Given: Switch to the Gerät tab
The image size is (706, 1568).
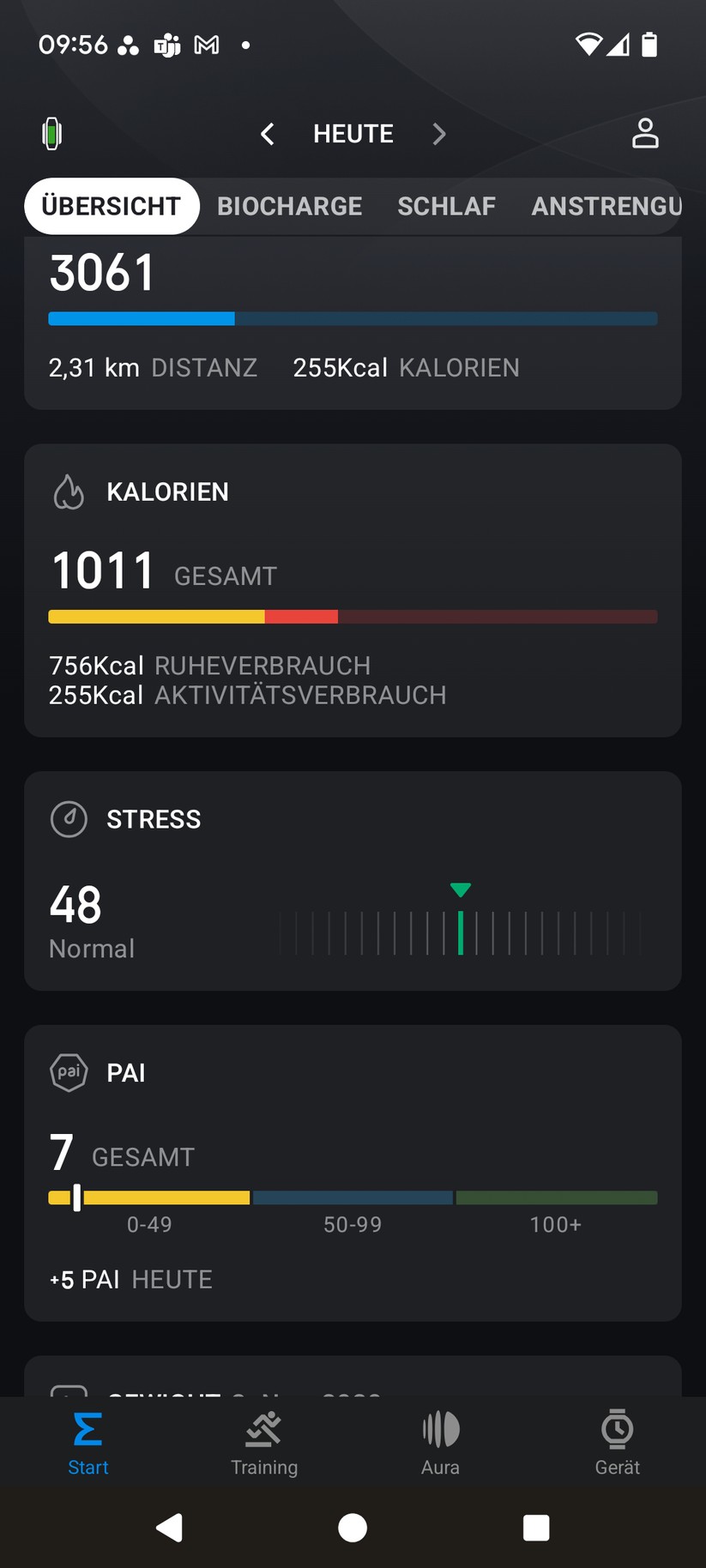Looking at the screenshot, I should click(x=618, y=1444).
